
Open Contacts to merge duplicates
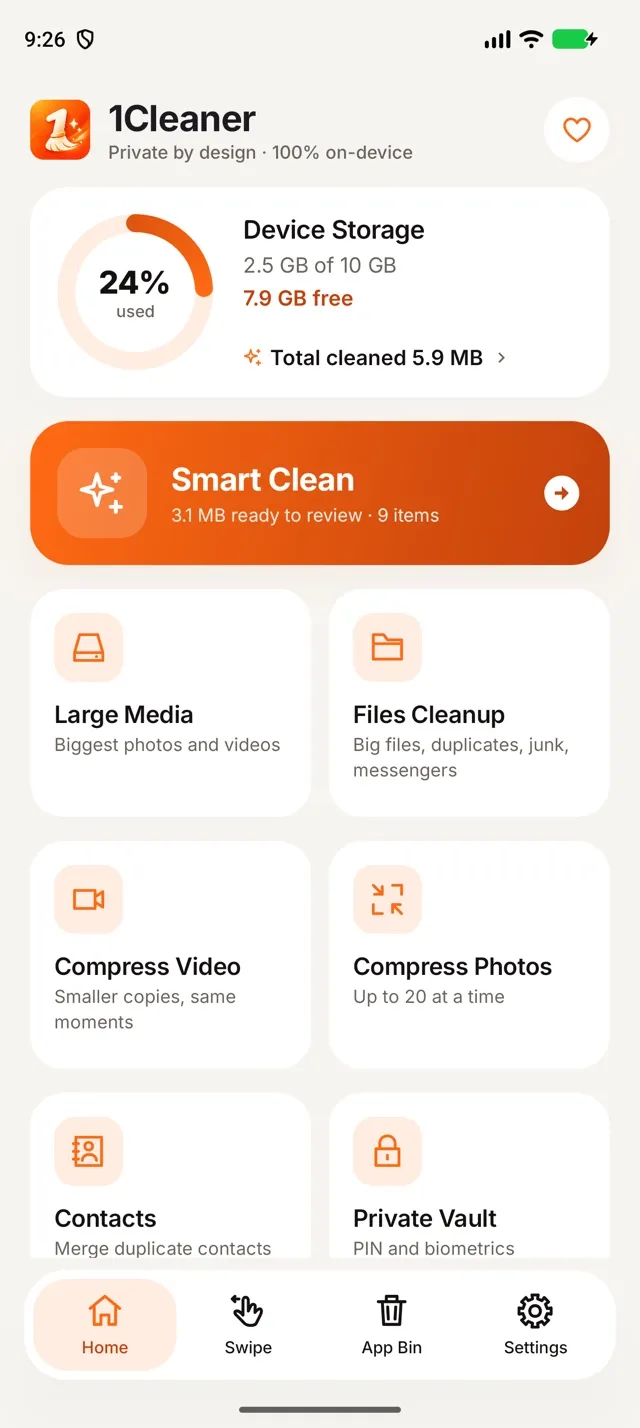171,1176
